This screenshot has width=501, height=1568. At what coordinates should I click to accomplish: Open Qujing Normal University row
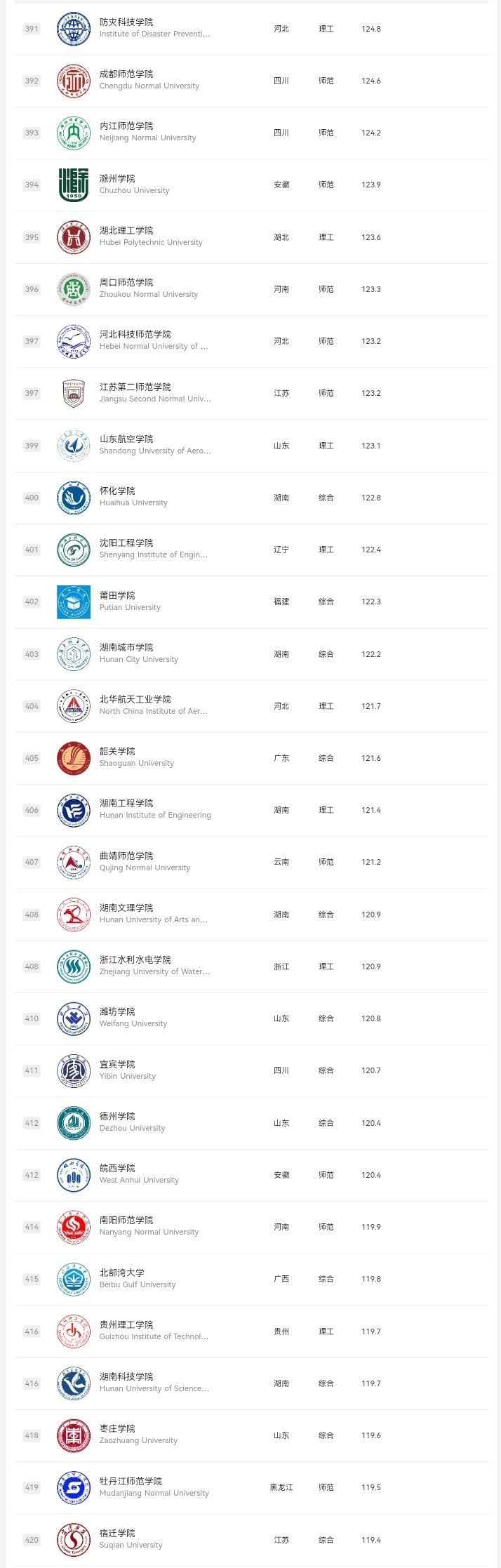[x=251, y=863]
